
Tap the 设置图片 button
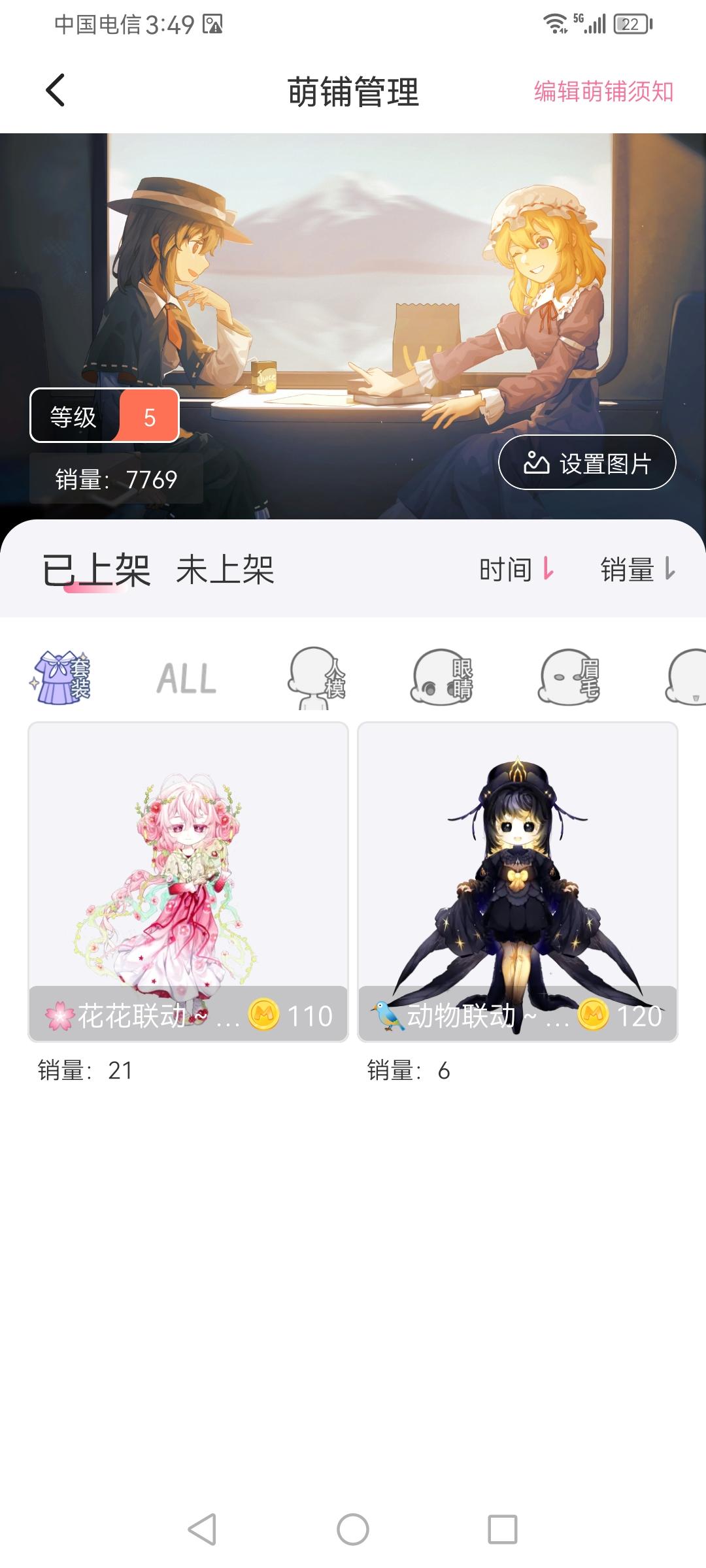point(587,463)
